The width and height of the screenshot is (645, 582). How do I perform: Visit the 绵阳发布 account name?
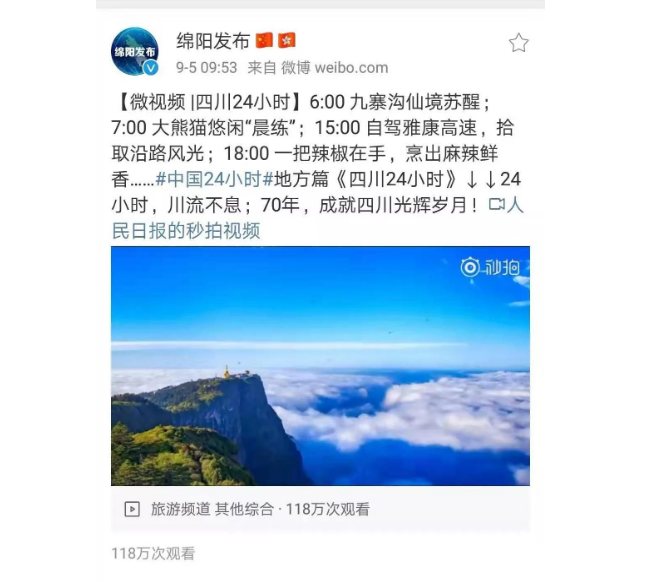212,41
